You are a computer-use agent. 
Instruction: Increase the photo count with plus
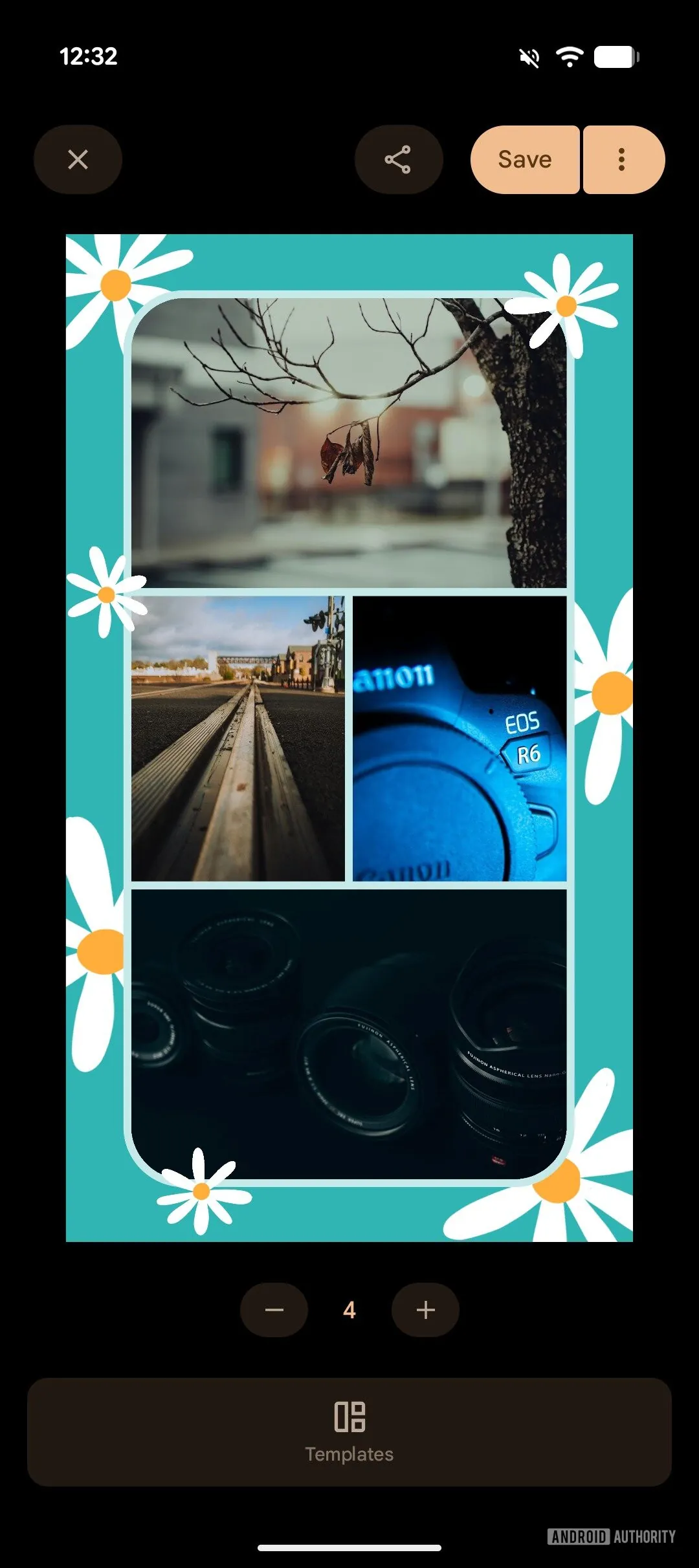tap(425, 1310)
